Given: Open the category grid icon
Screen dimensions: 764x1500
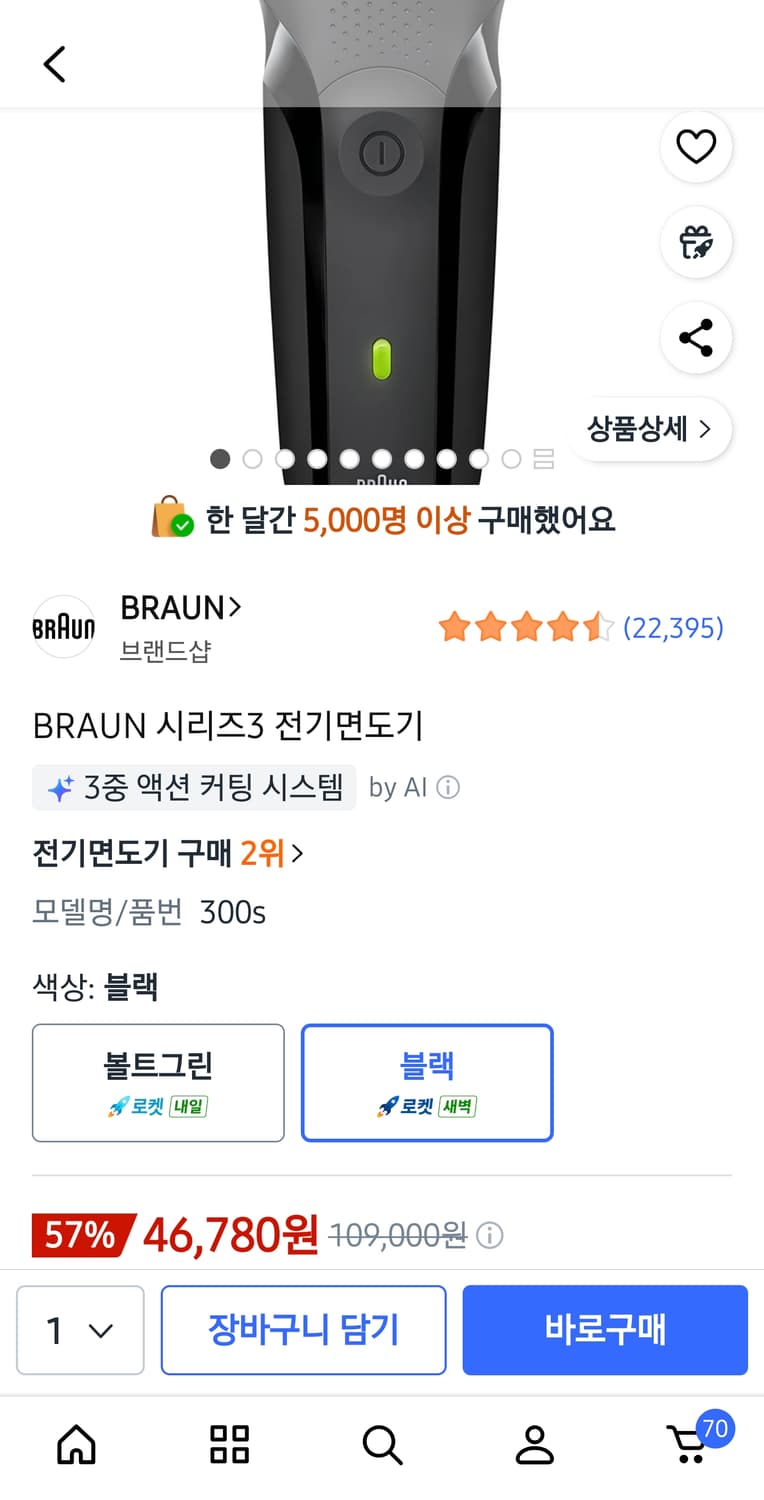Looking at the screenshot, I should [x=229, y=1444].
